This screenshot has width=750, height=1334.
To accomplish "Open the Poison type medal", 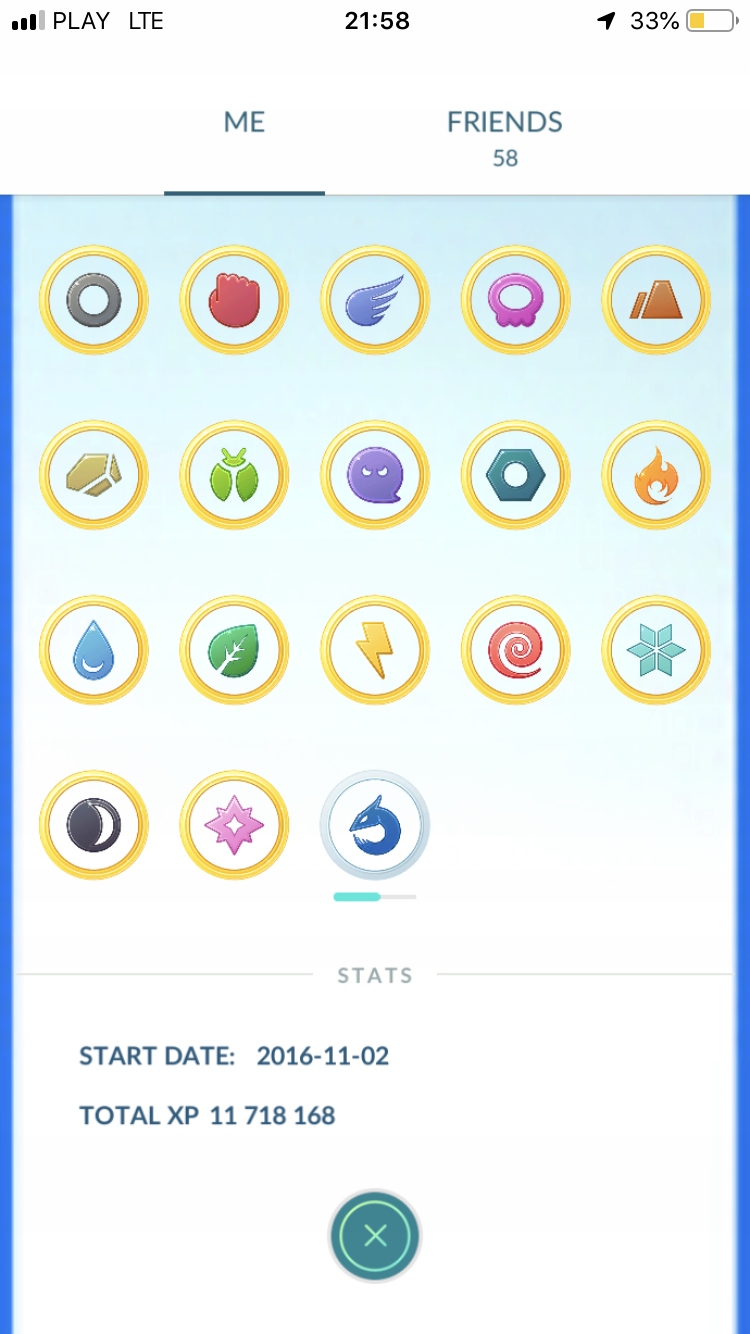I will 516,300.
